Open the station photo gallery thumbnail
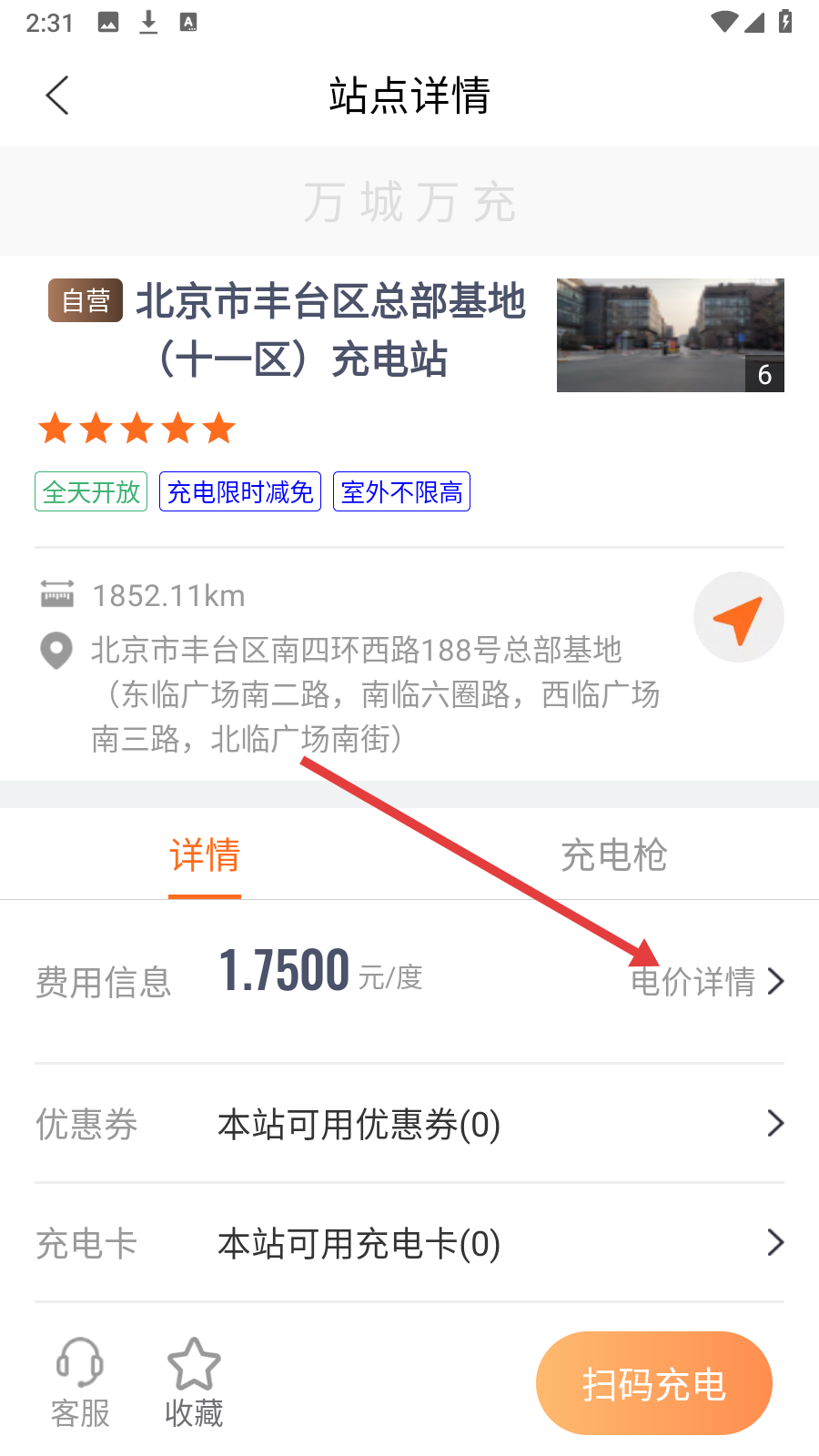 (x=671, y=335)
